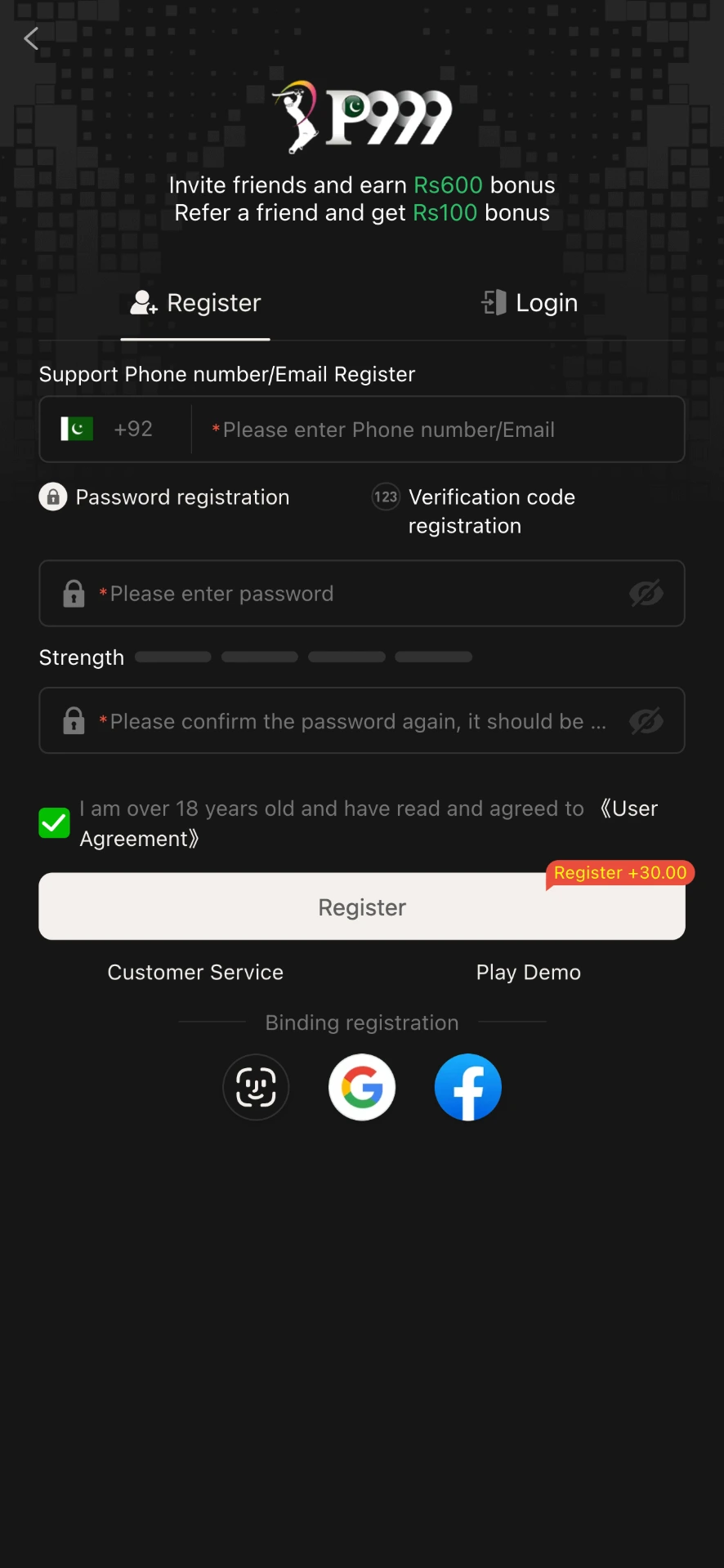The width and height of the screenshot is (724, 1568).
Task: Open Google sign-up option
Action: click(362, 1087)
